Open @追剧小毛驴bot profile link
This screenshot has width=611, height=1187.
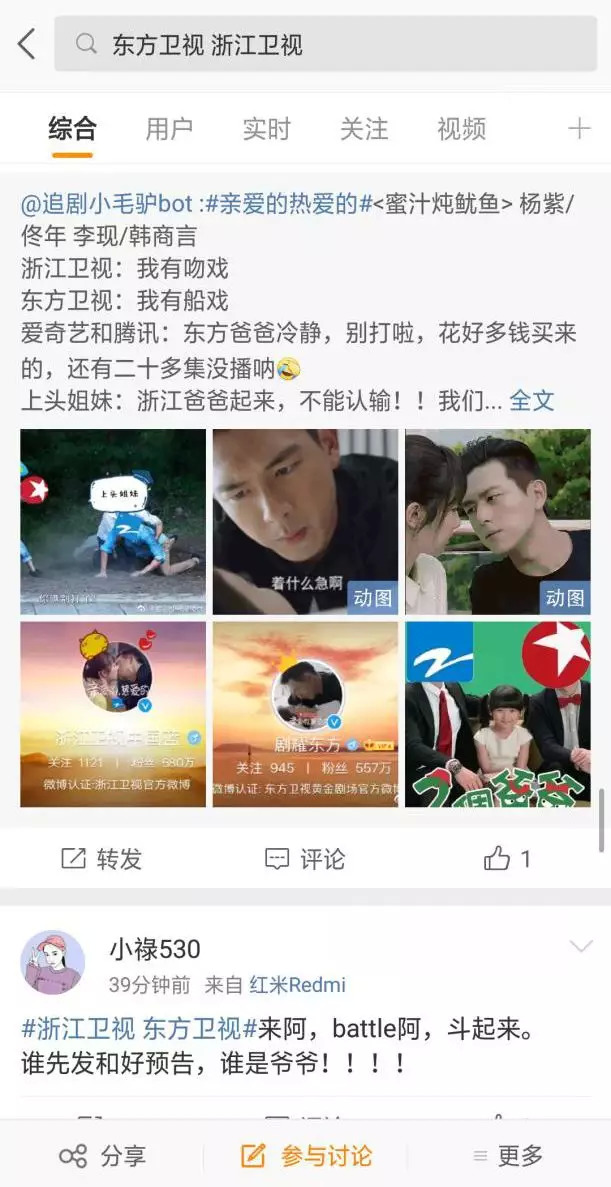106,205
